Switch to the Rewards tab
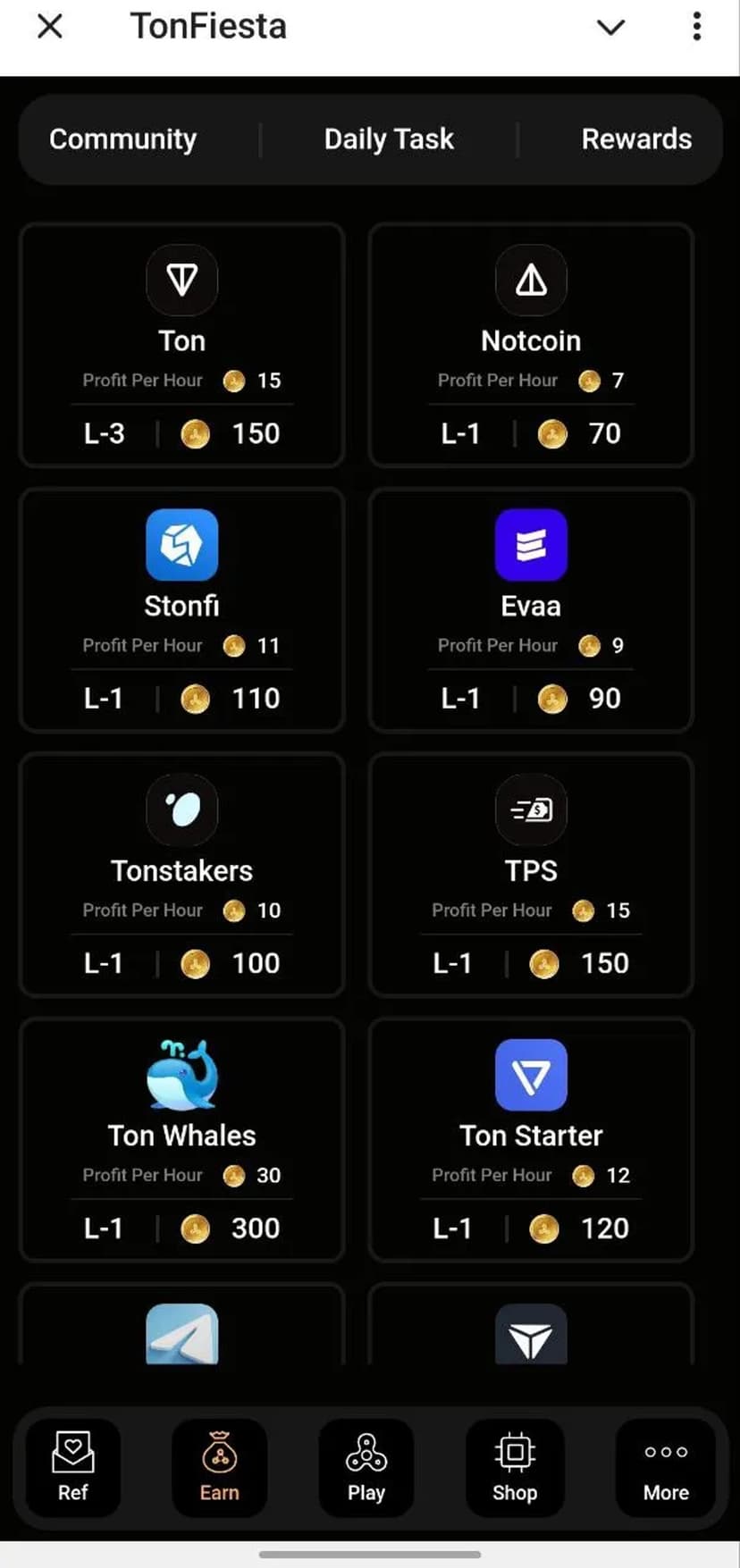The height and width of the screenshot is (1568, 740). 636,139
